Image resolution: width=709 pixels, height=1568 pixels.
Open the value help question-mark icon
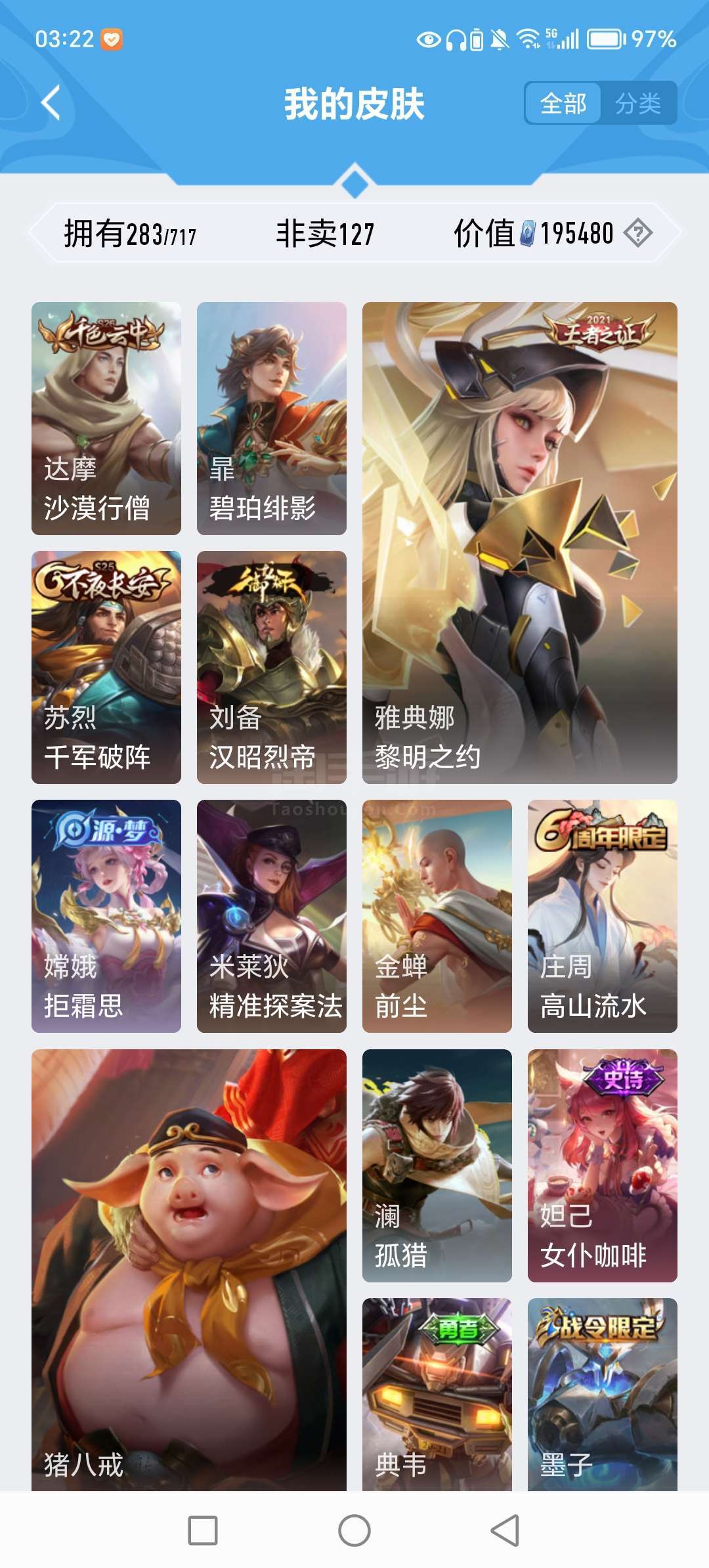click(638, 233)
